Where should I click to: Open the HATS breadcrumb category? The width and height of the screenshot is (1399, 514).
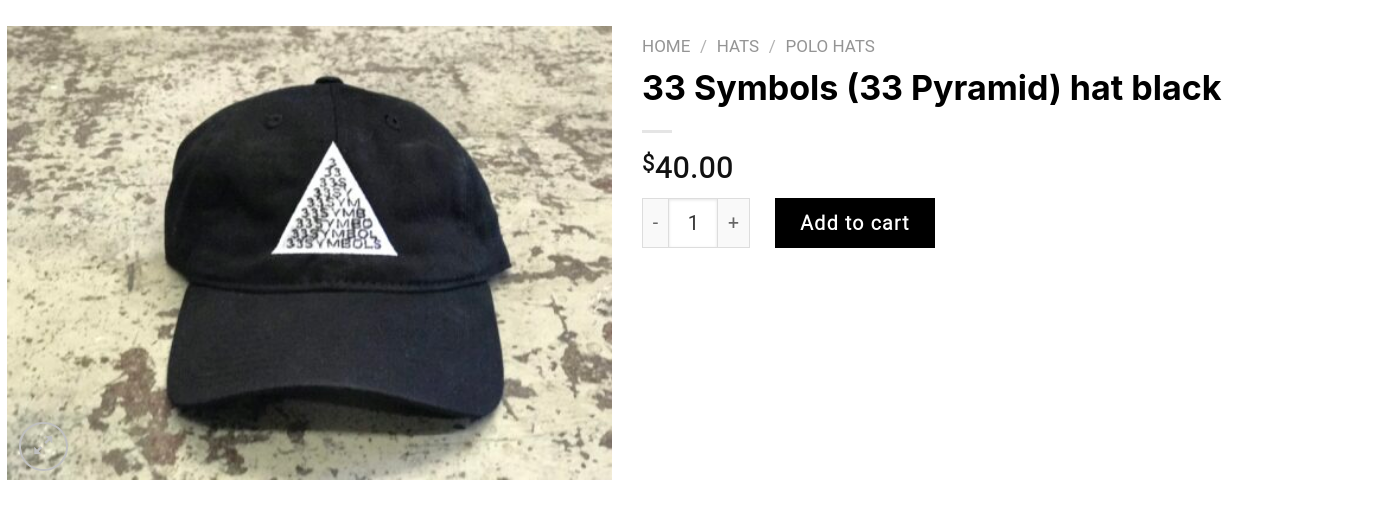(x=737, y=46)
